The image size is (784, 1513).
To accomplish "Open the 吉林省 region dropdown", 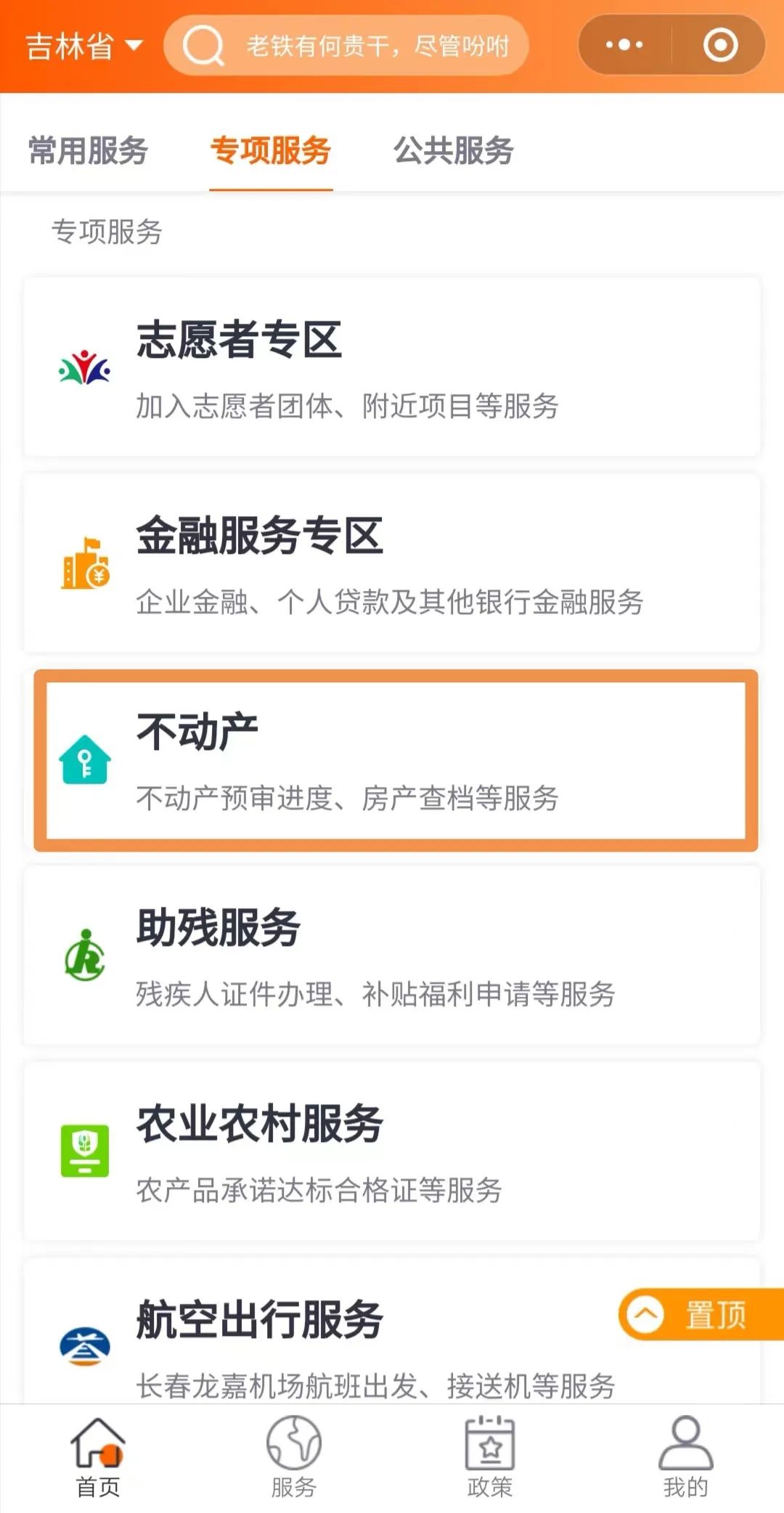I will coord(83,46).
